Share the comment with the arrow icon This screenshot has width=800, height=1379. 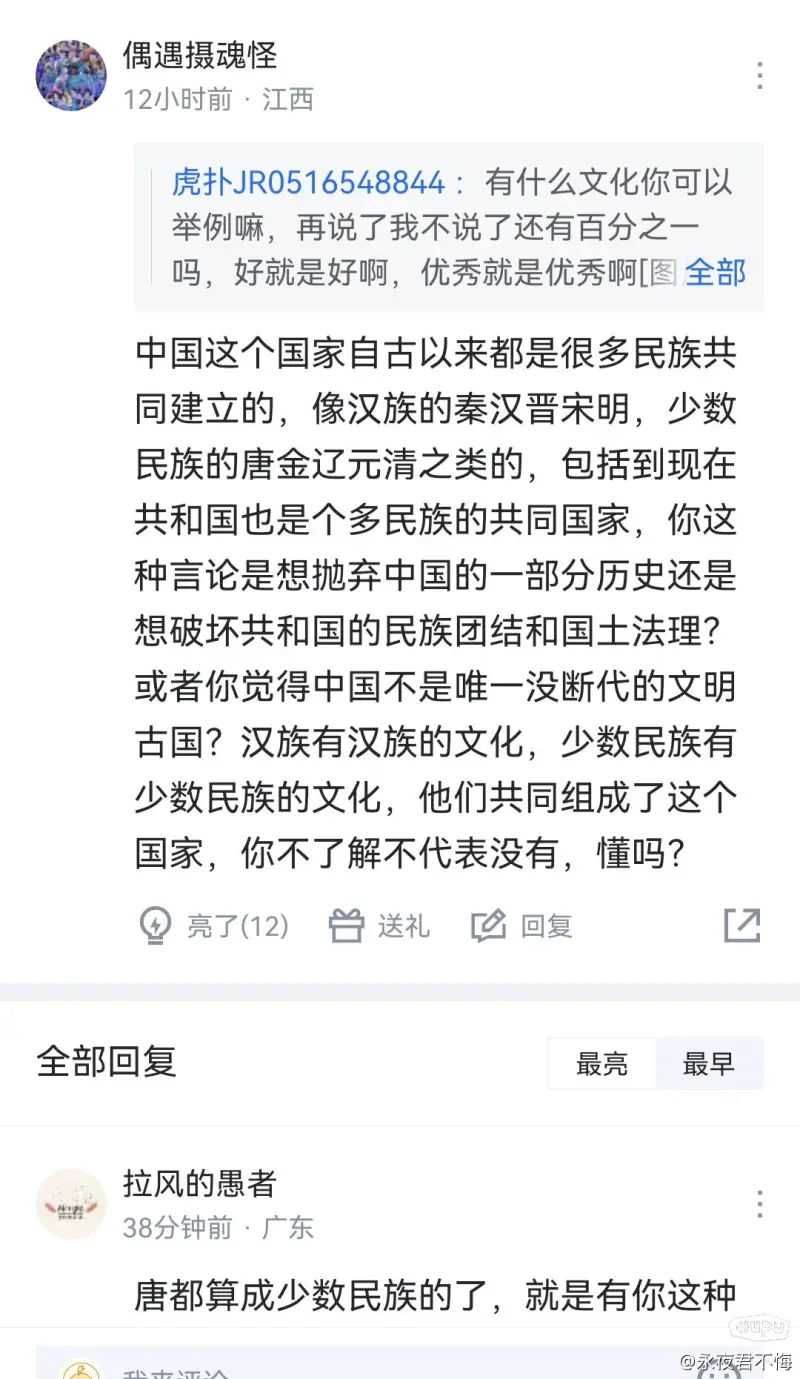(742, 926)
